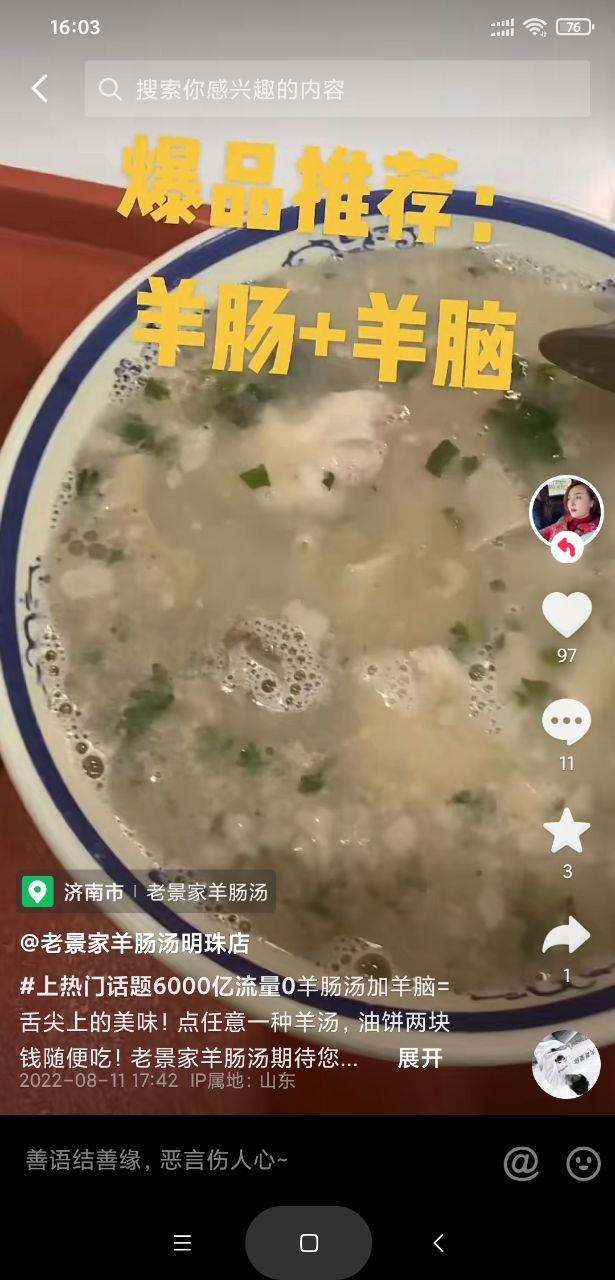
Task: Open the spinning music disc
Action: click(566, 1064)
